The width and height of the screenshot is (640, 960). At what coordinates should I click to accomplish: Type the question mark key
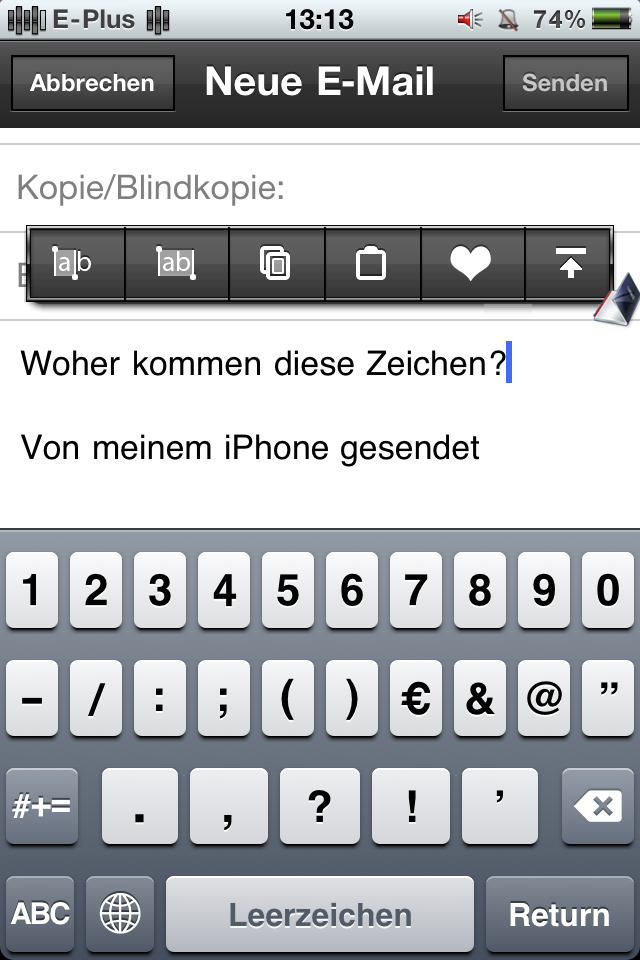pos(320,806)
